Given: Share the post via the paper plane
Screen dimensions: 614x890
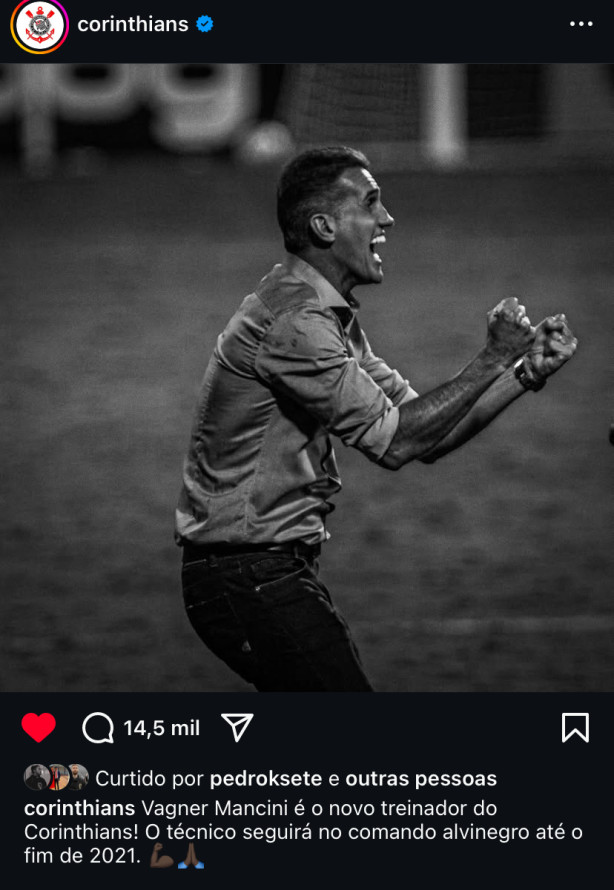Looking at the screenshot, I should tap(237, 727).
